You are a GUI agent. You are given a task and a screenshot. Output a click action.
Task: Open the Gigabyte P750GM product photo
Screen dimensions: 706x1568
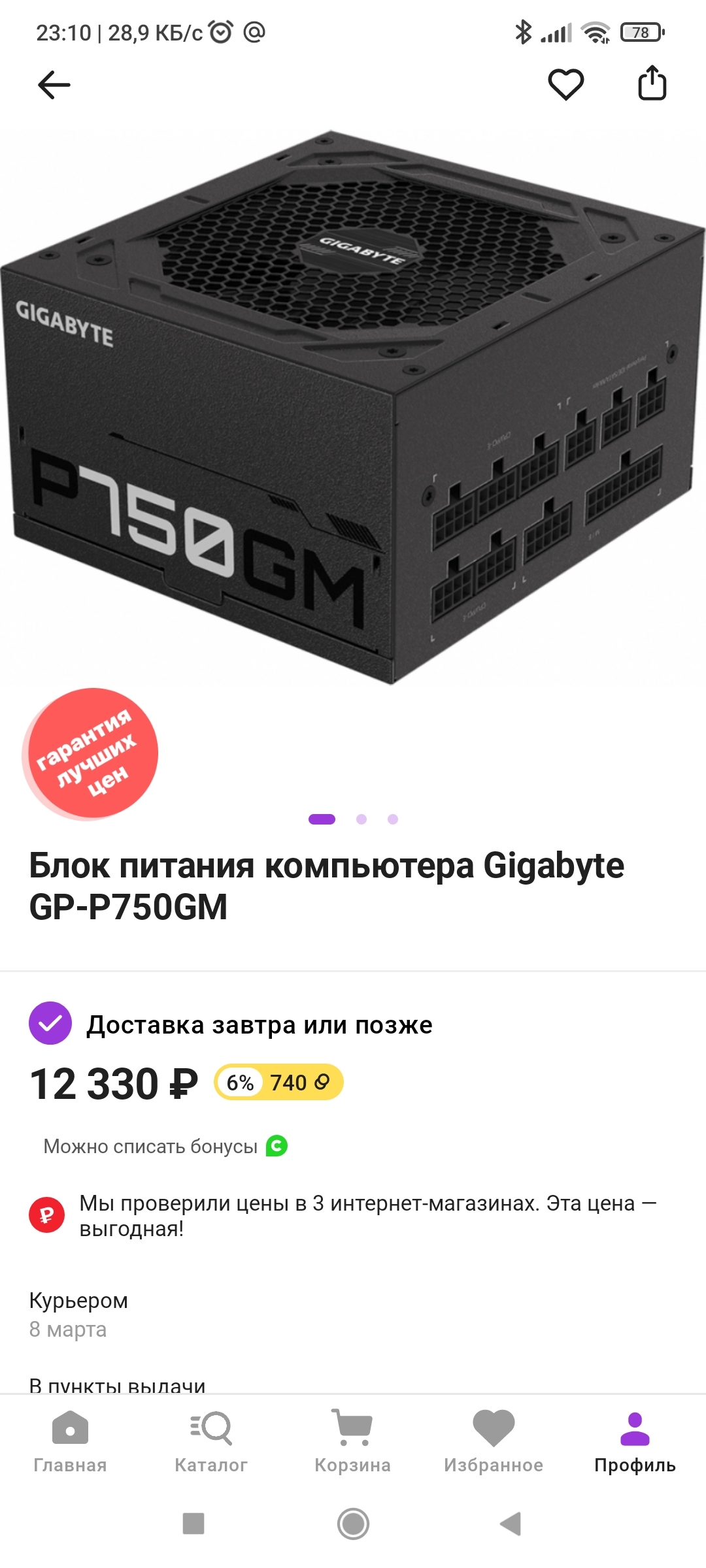click(353, 412)
